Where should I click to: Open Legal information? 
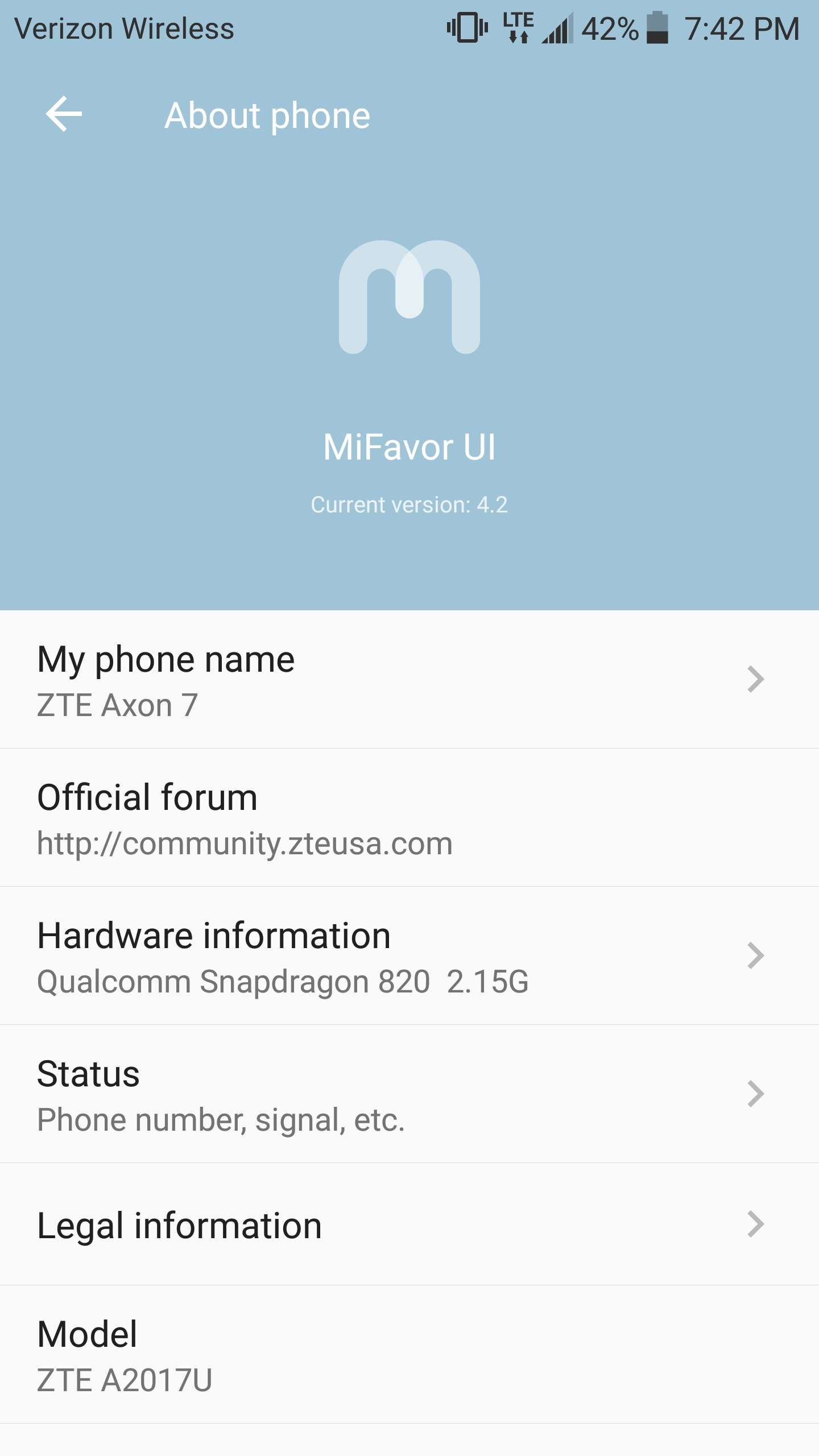409,1225
